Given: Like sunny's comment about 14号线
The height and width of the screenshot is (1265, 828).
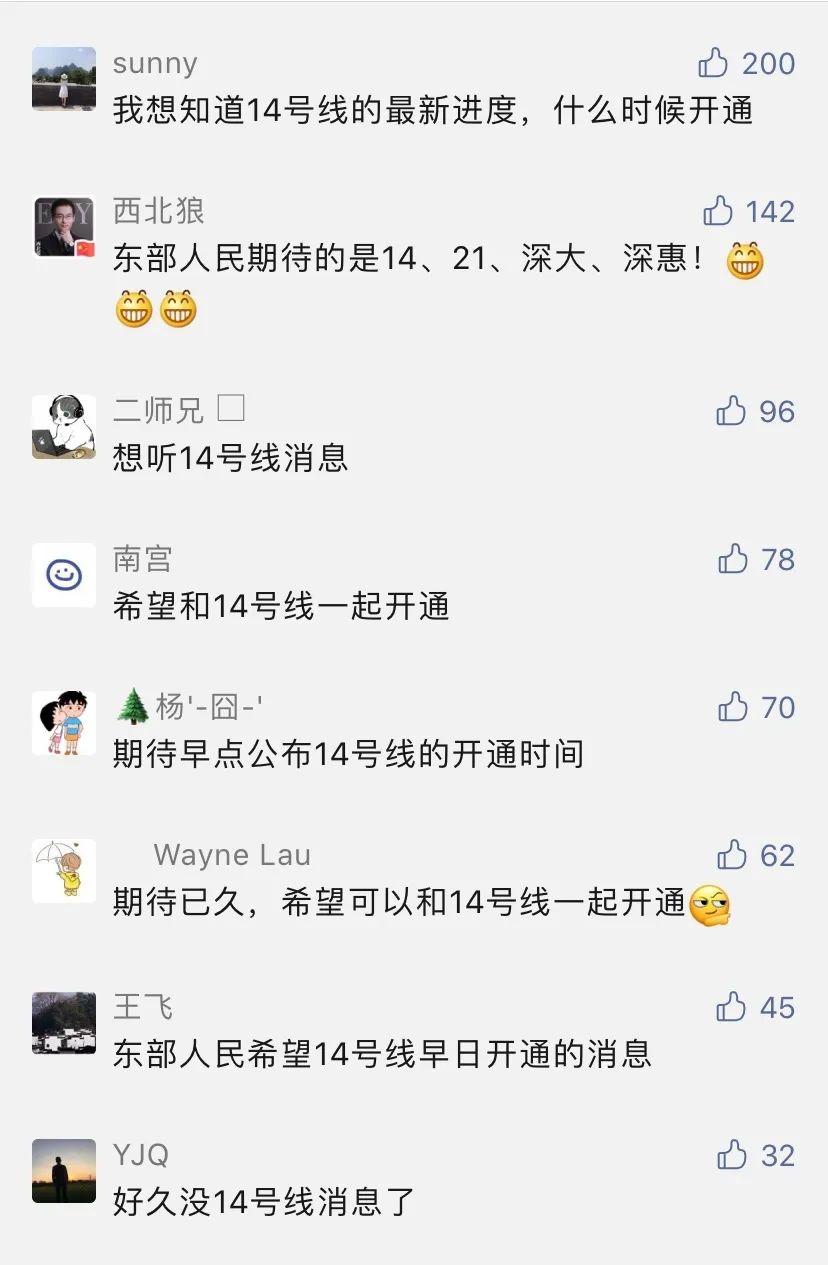Looking at the screenshot, I should pos(714,63).
